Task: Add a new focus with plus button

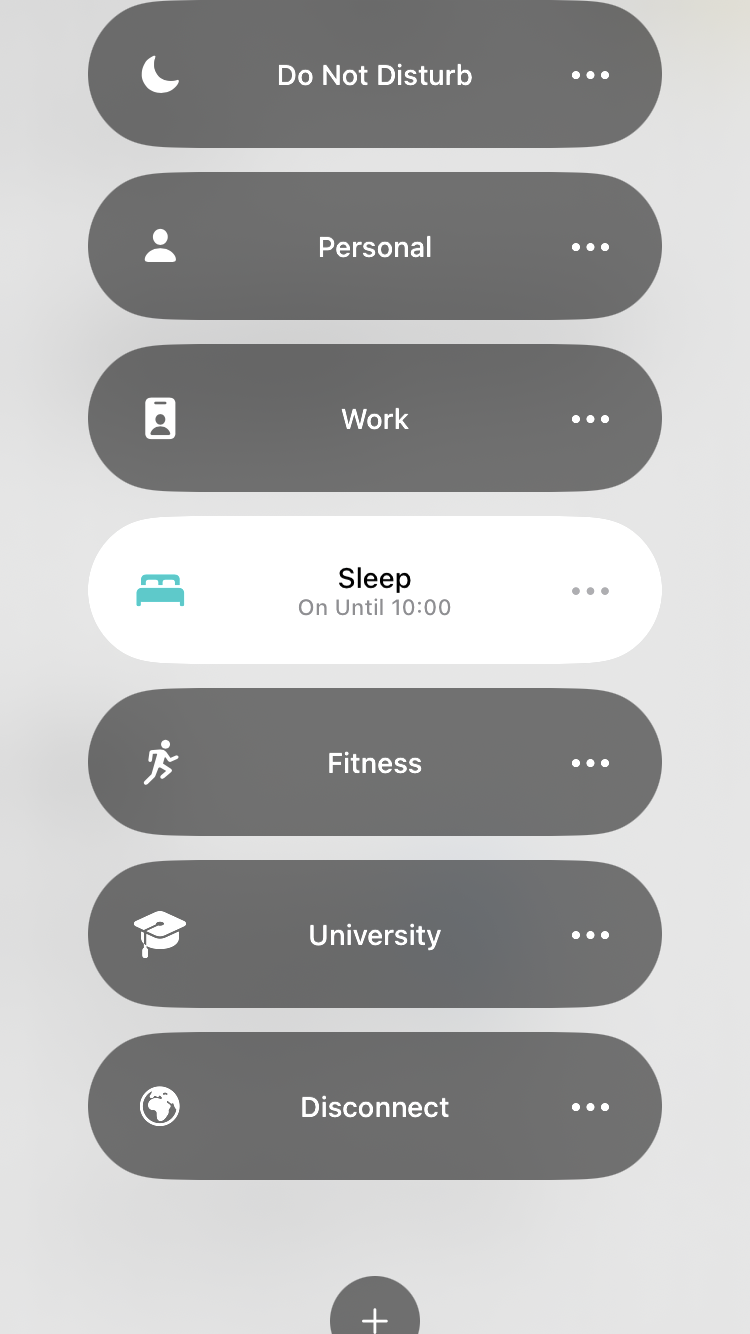Action: (x=375, y=1314)
